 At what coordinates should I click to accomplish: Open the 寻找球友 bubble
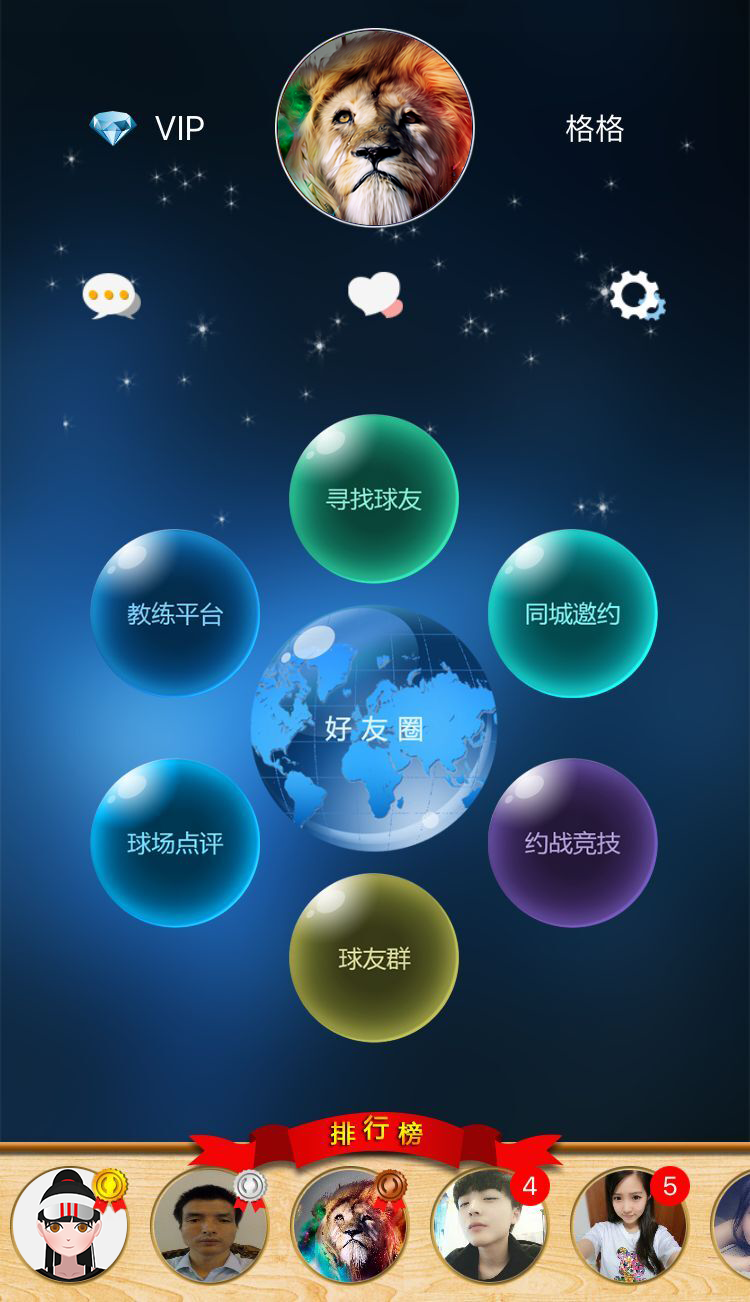[x=374, y=498]
